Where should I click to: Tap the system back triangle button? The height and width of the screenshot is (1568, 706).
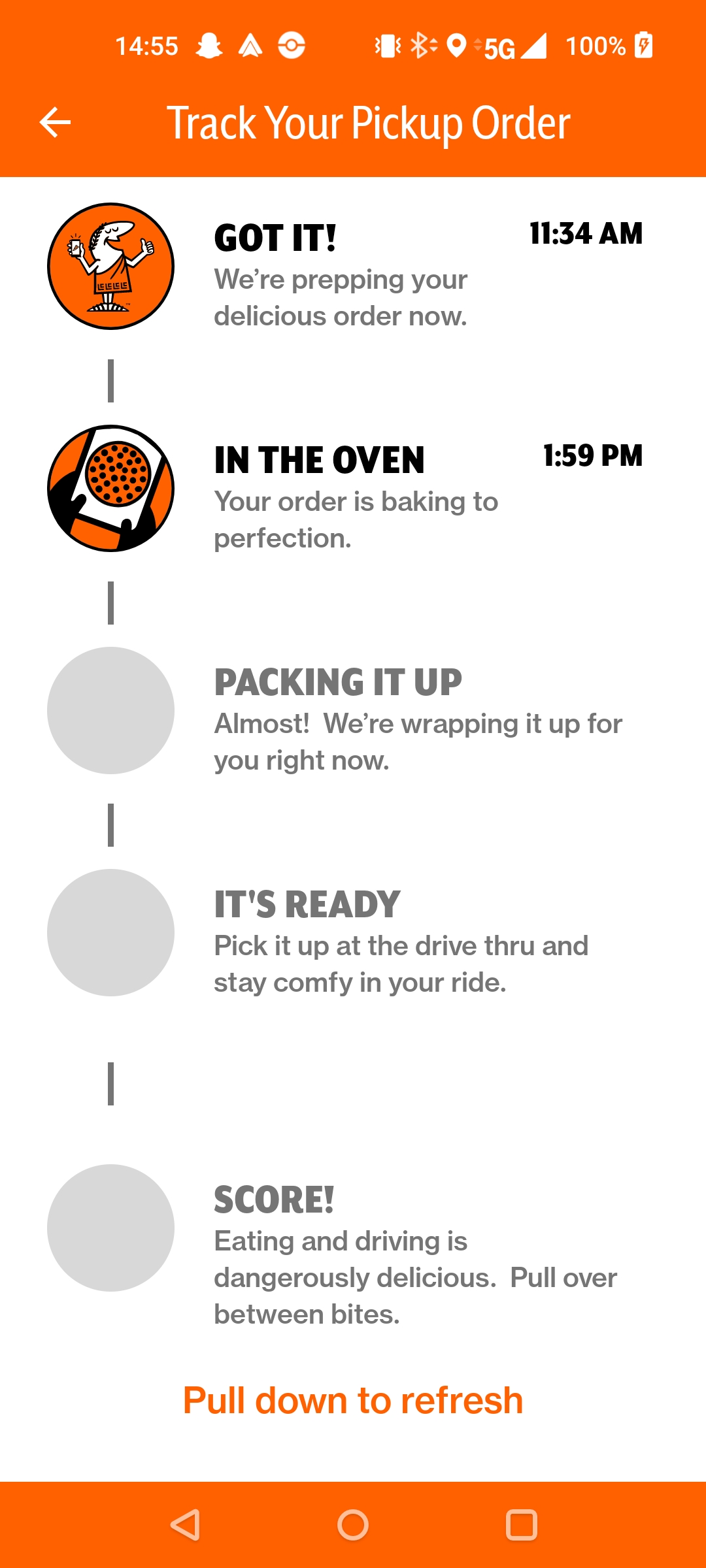186,1525
